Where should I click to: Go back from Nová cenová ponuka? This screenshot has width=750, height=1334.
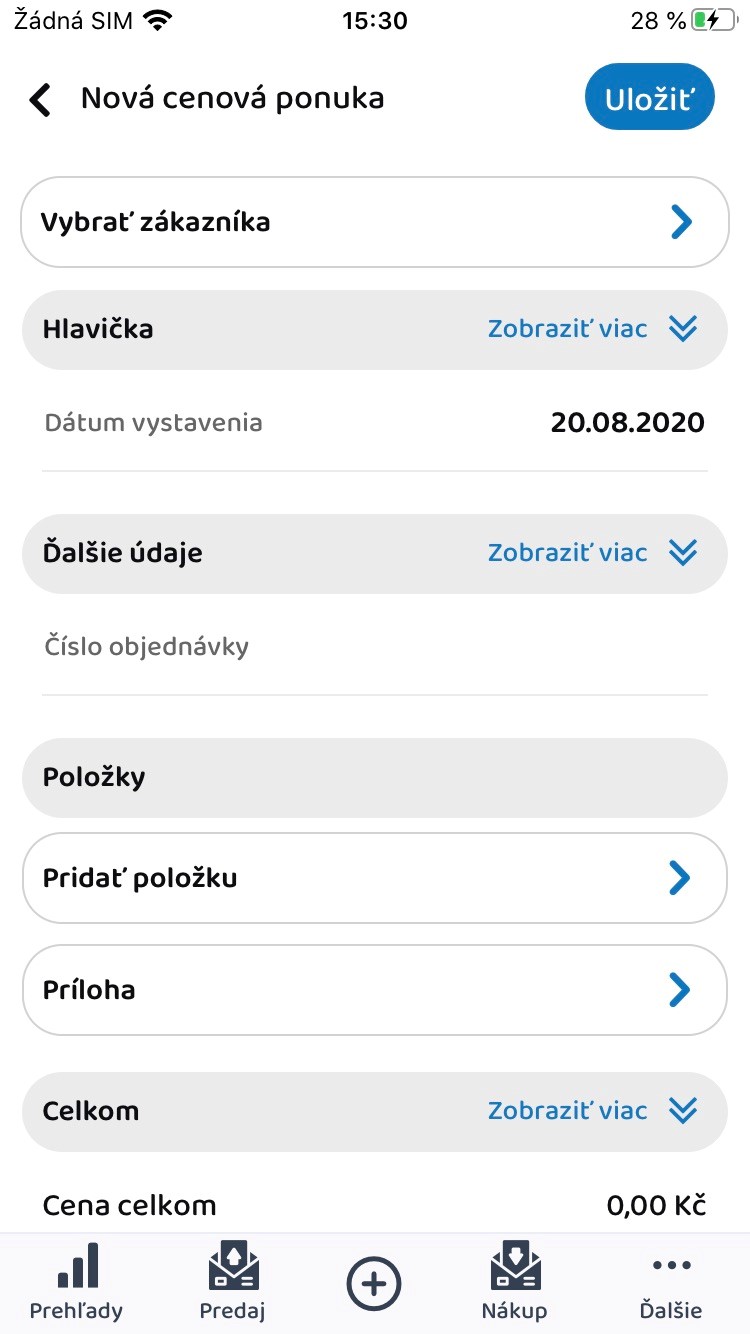click(x=40, y=99)
